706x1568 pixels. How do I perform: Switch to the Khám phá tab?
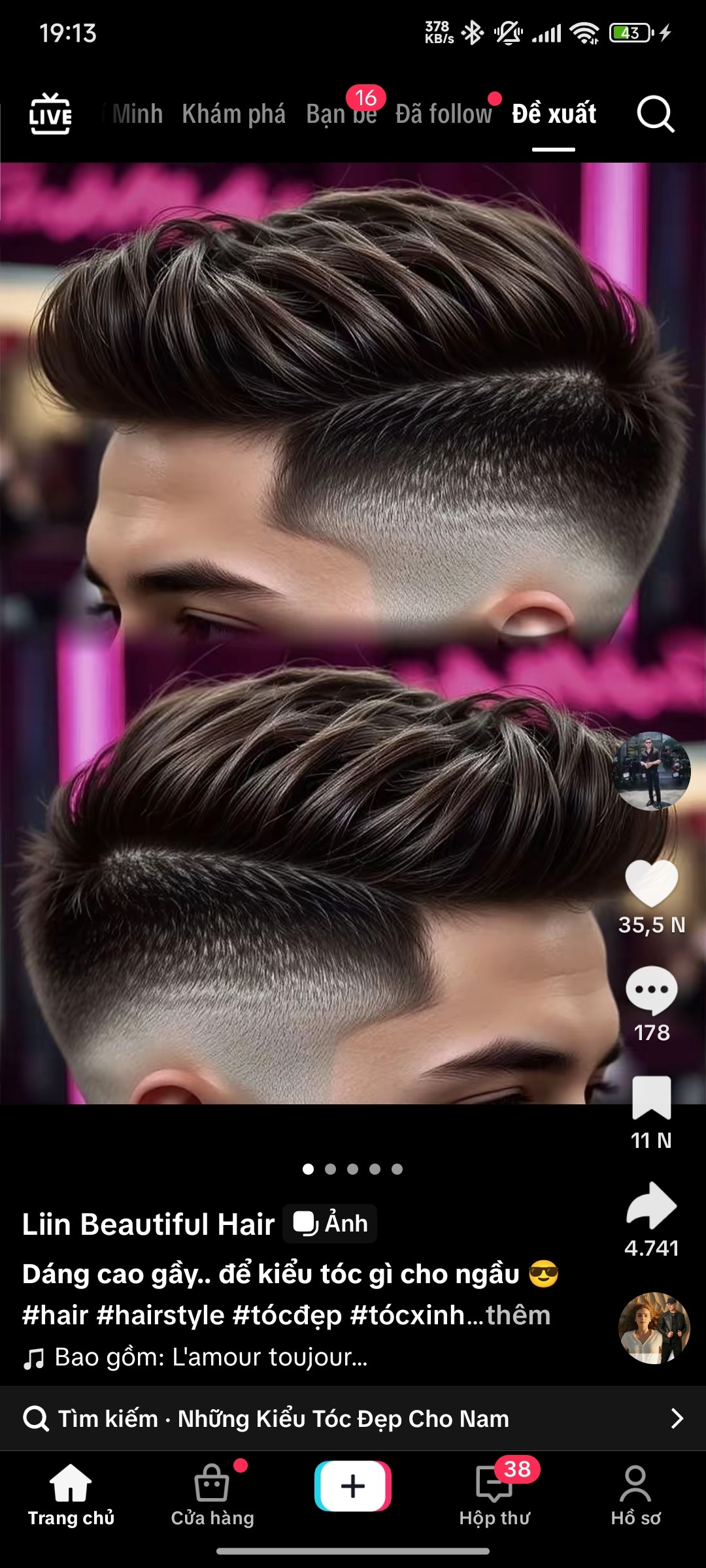tap(233, 114)
